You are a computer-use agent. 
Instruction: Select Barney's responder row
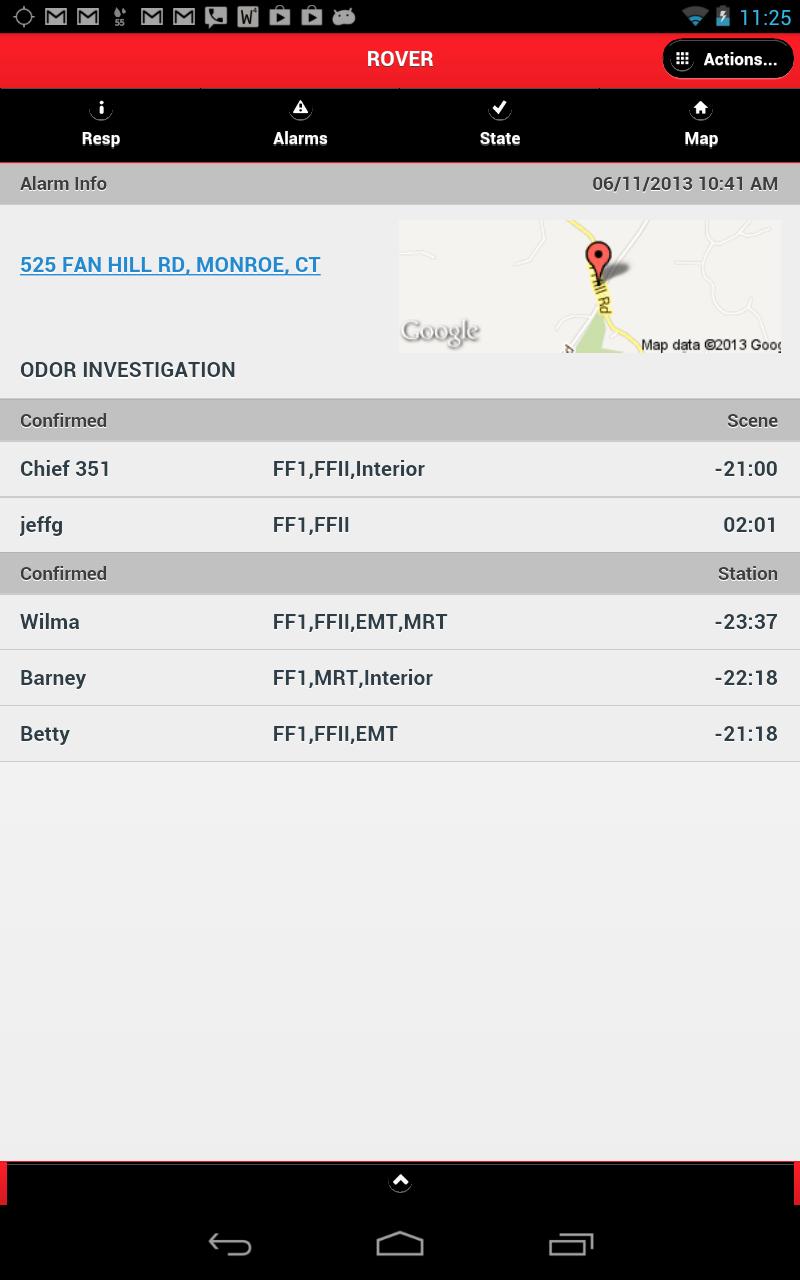(x=400, y=678)
